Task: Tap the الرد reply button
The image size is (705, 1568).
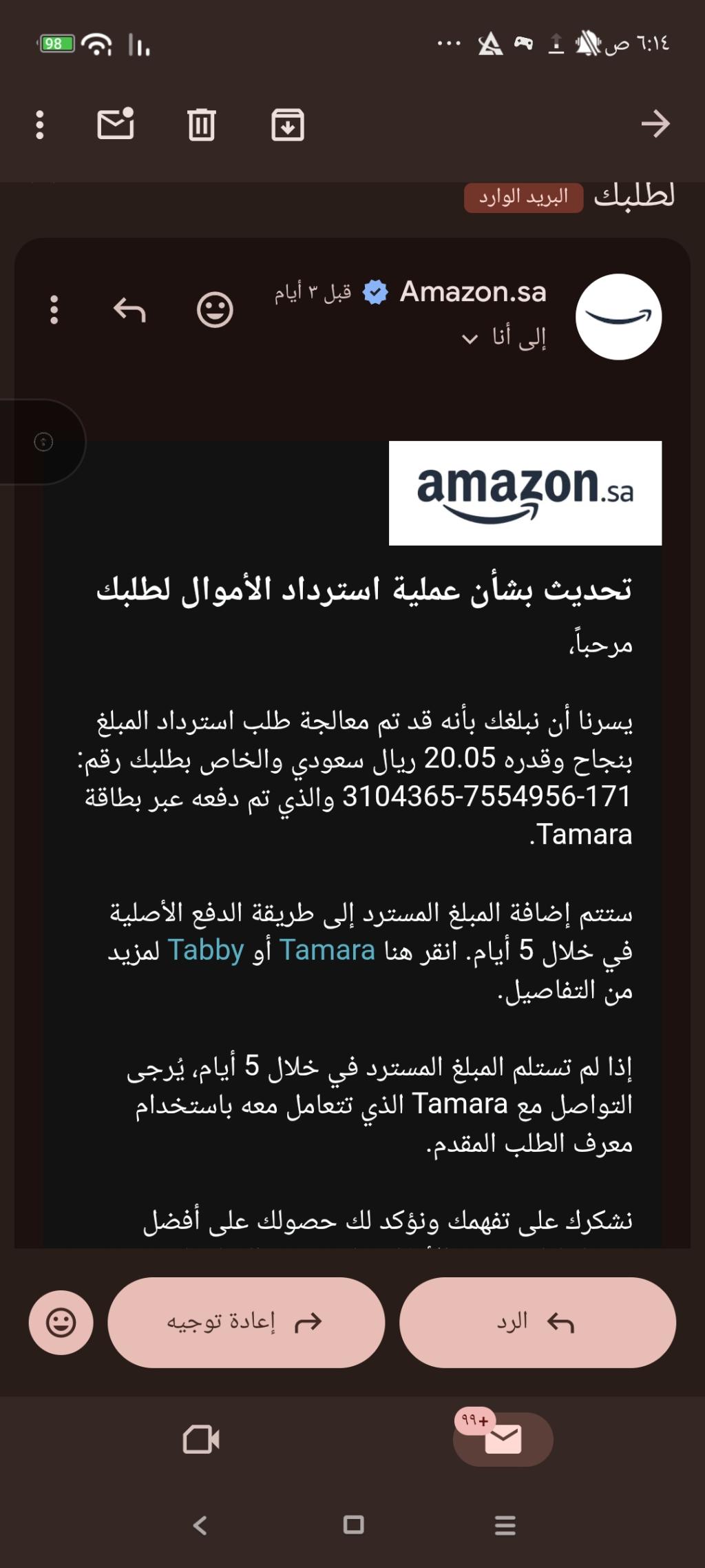Action: click(537, 1322)
